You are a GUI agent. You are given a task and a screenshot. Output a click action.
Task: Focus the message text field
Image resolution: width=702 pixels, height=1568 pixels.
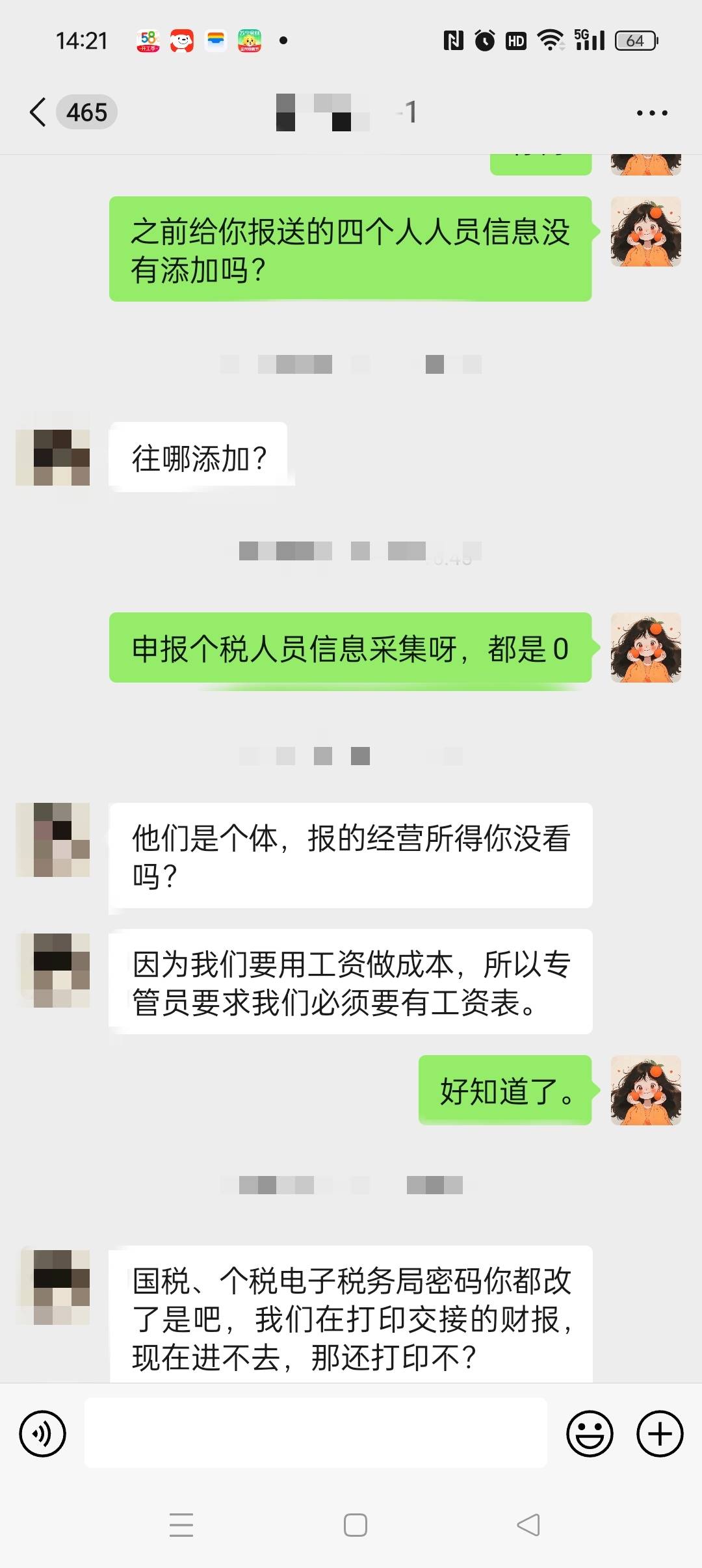(315, 1433)
